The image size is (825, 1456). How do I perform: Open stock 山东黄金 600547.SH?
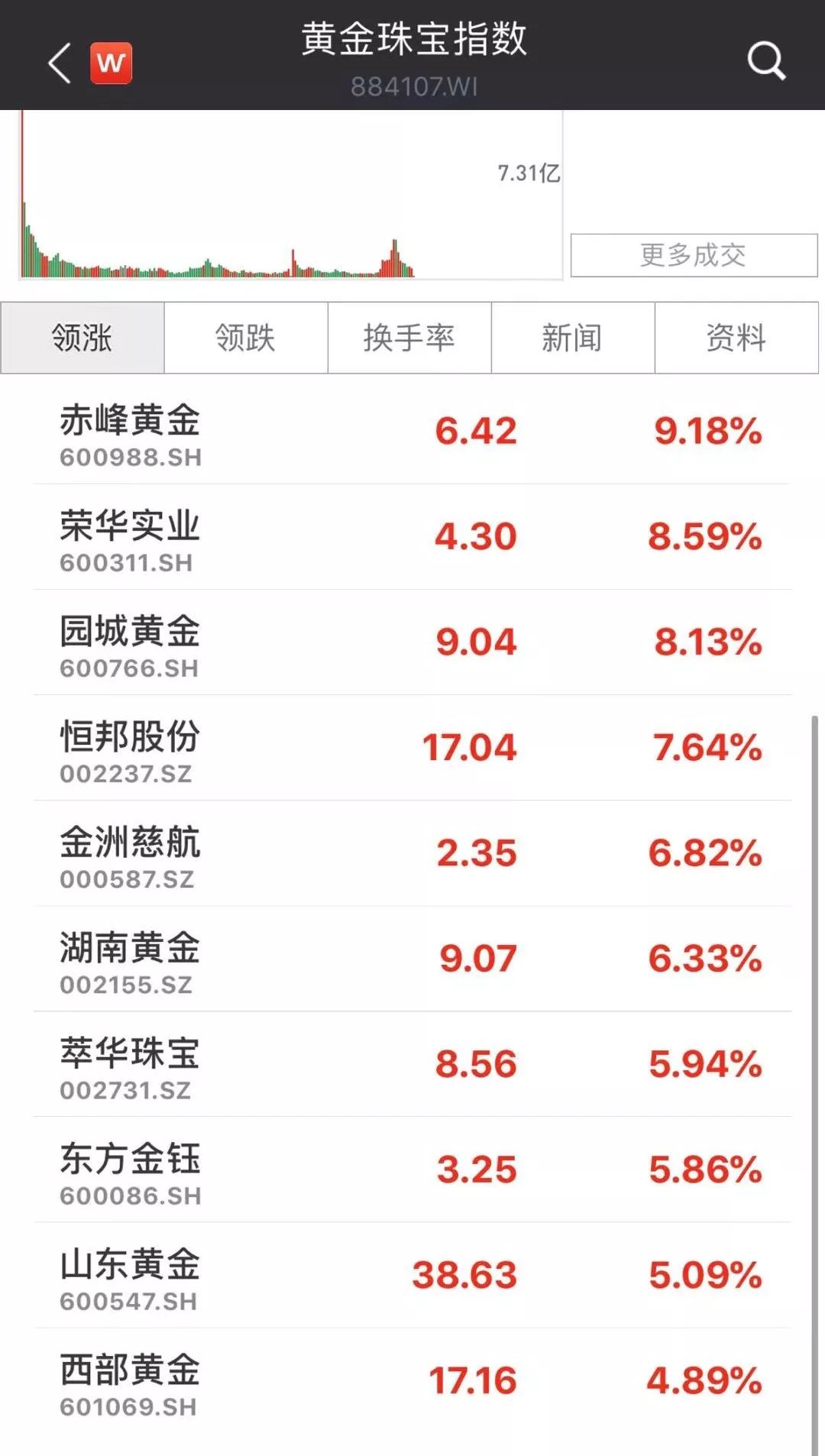click(412, 1276)
